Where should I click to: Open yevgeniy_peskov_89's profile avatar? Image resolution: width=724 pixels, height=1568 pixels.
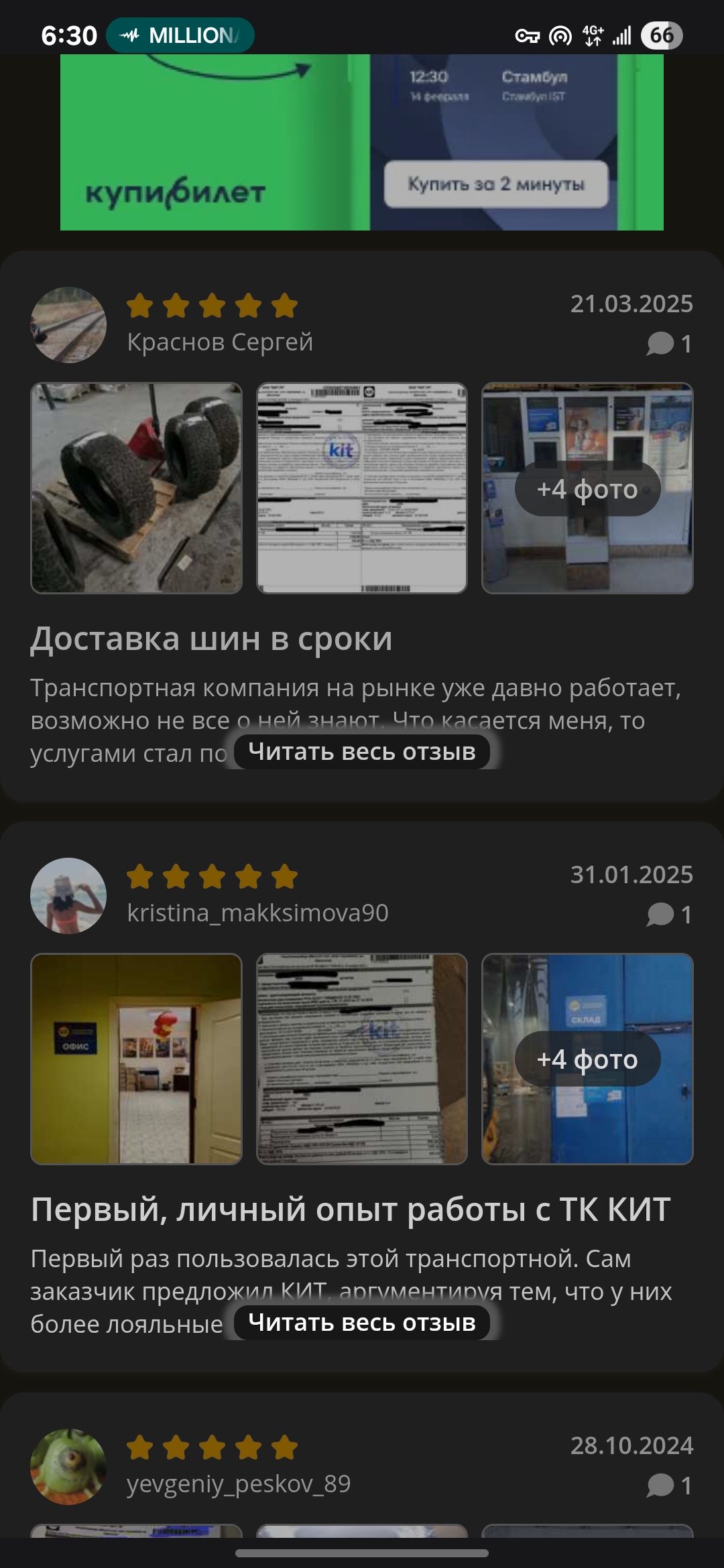click(68, 1466)
